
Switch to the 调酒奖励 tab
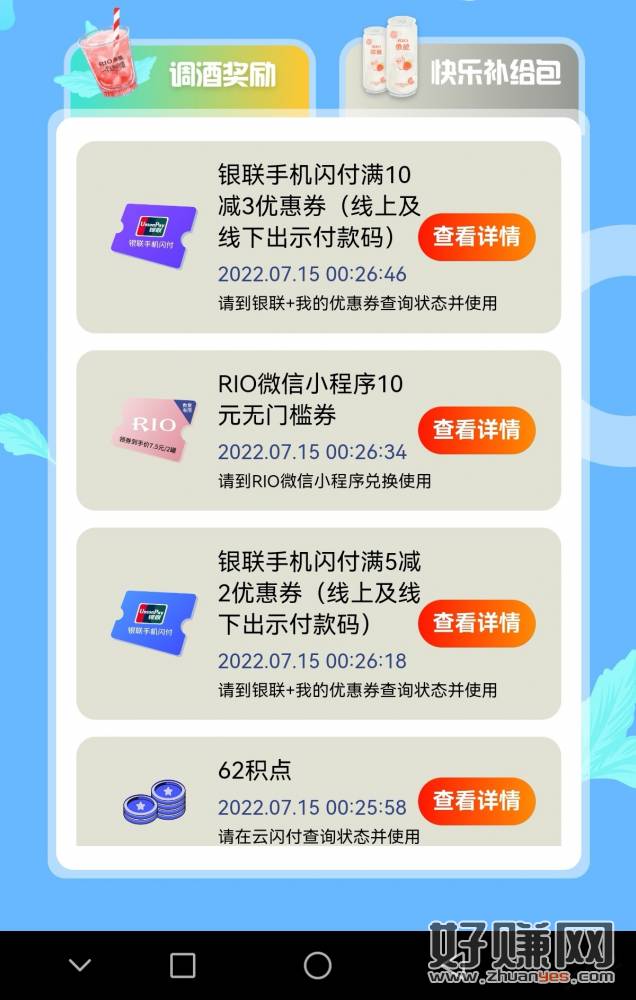[x=222, y=73]
